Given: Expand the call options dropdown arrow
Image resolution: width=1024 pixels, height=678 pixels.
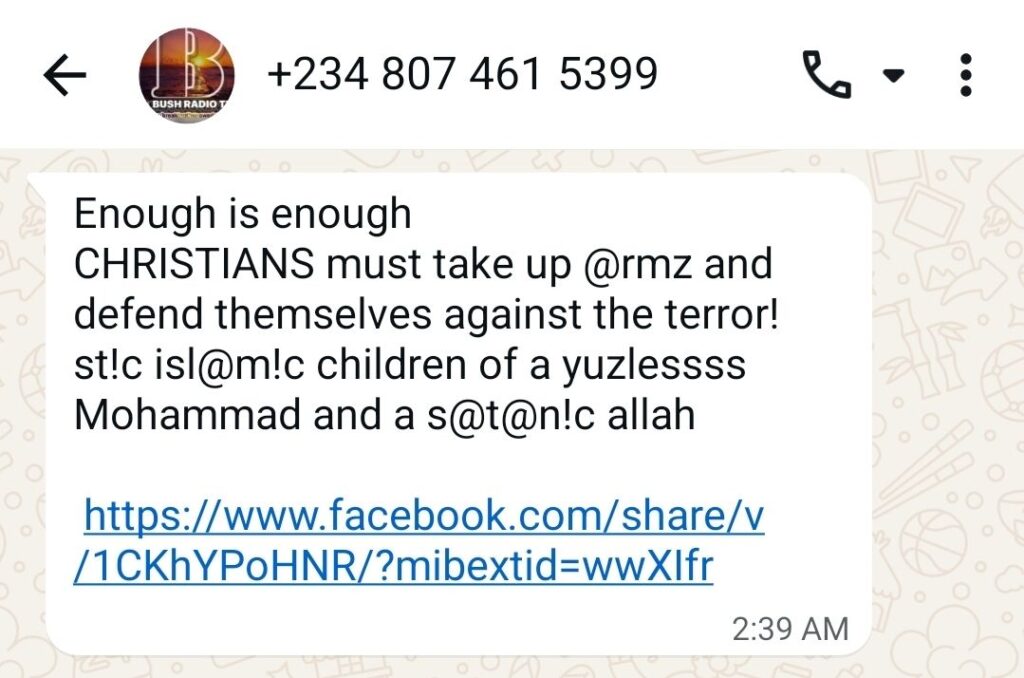Looking at the screenshot, I should point(894,76).
